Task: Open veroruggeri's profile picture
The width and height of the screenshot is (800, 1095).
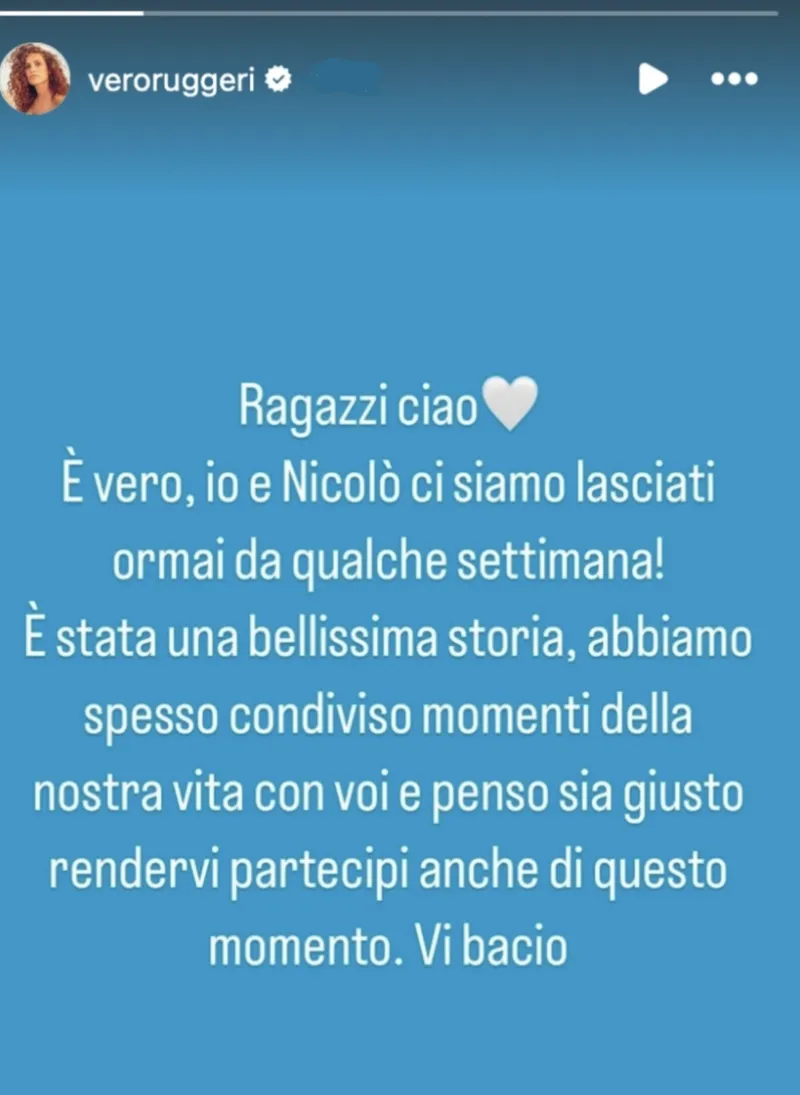Action: click(35, 79)
